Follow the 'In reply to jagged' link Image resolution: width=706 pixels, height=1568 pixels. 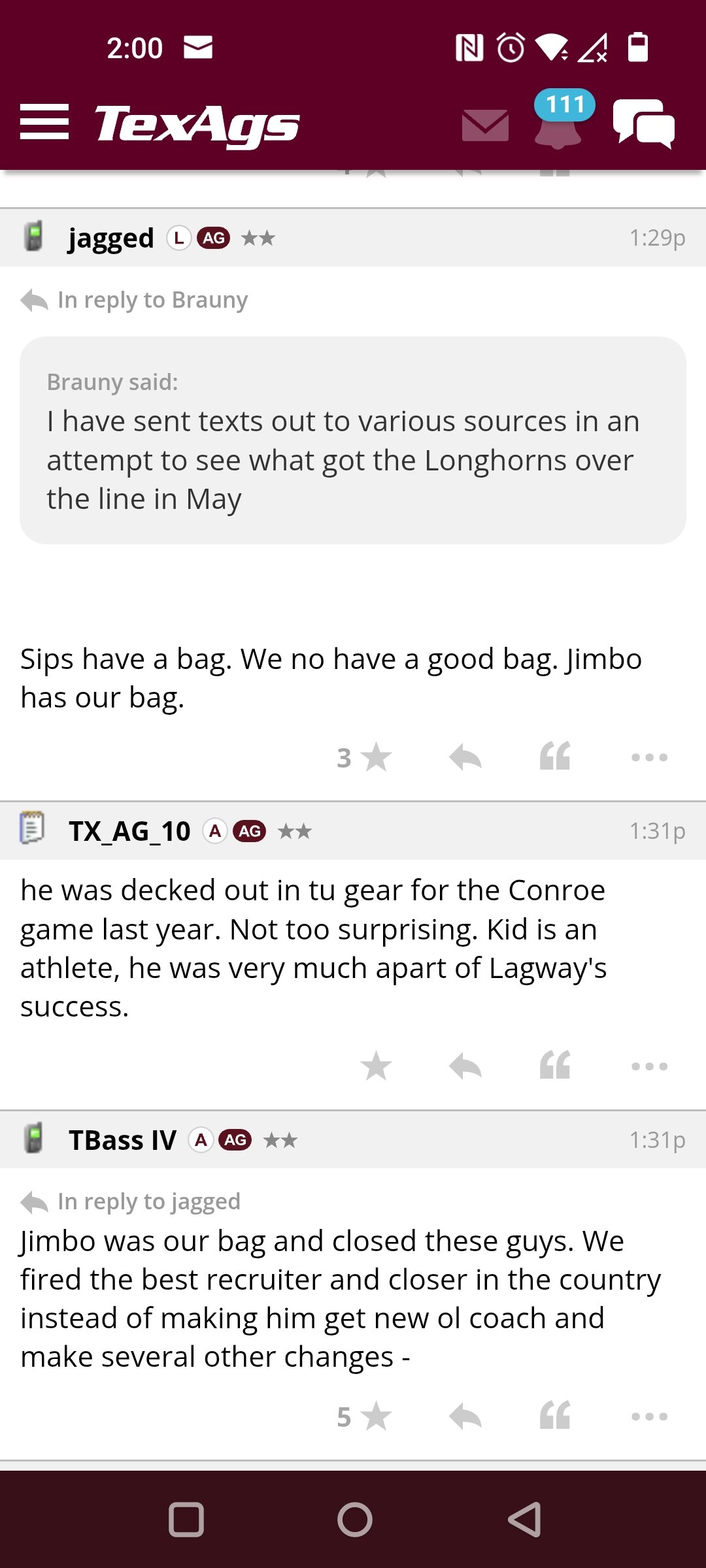149,1201
